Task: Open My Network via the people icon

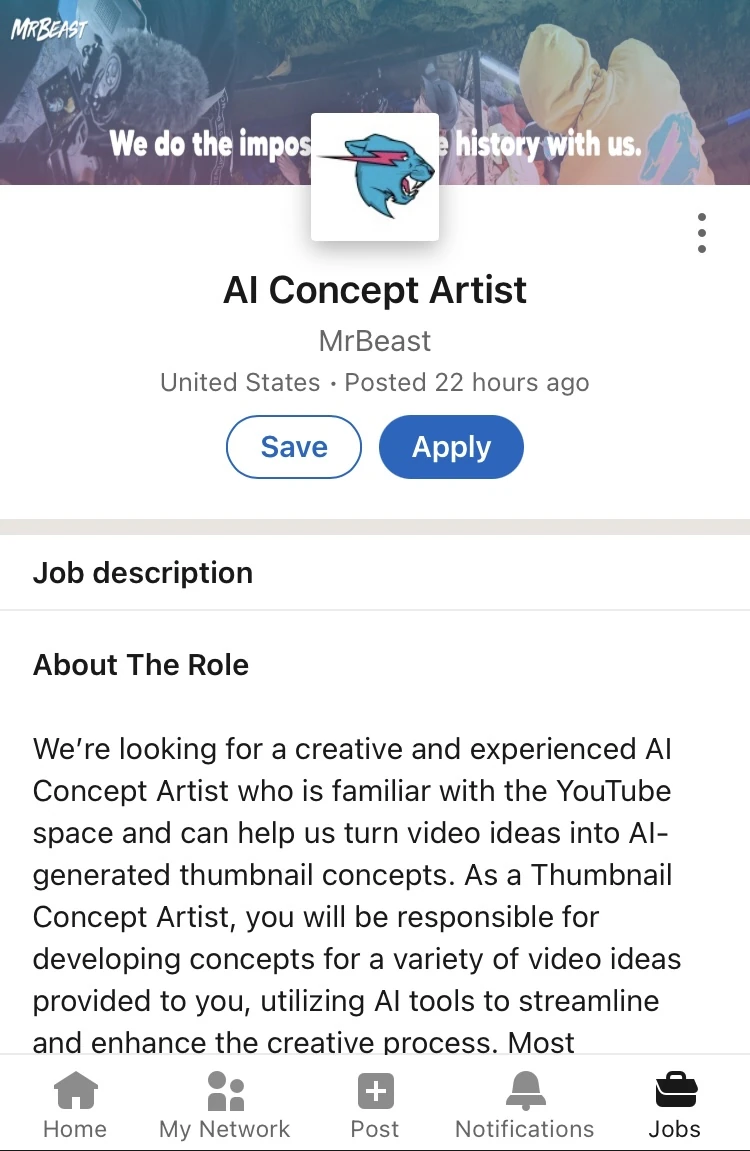Action: click(x=224, y=1090)
